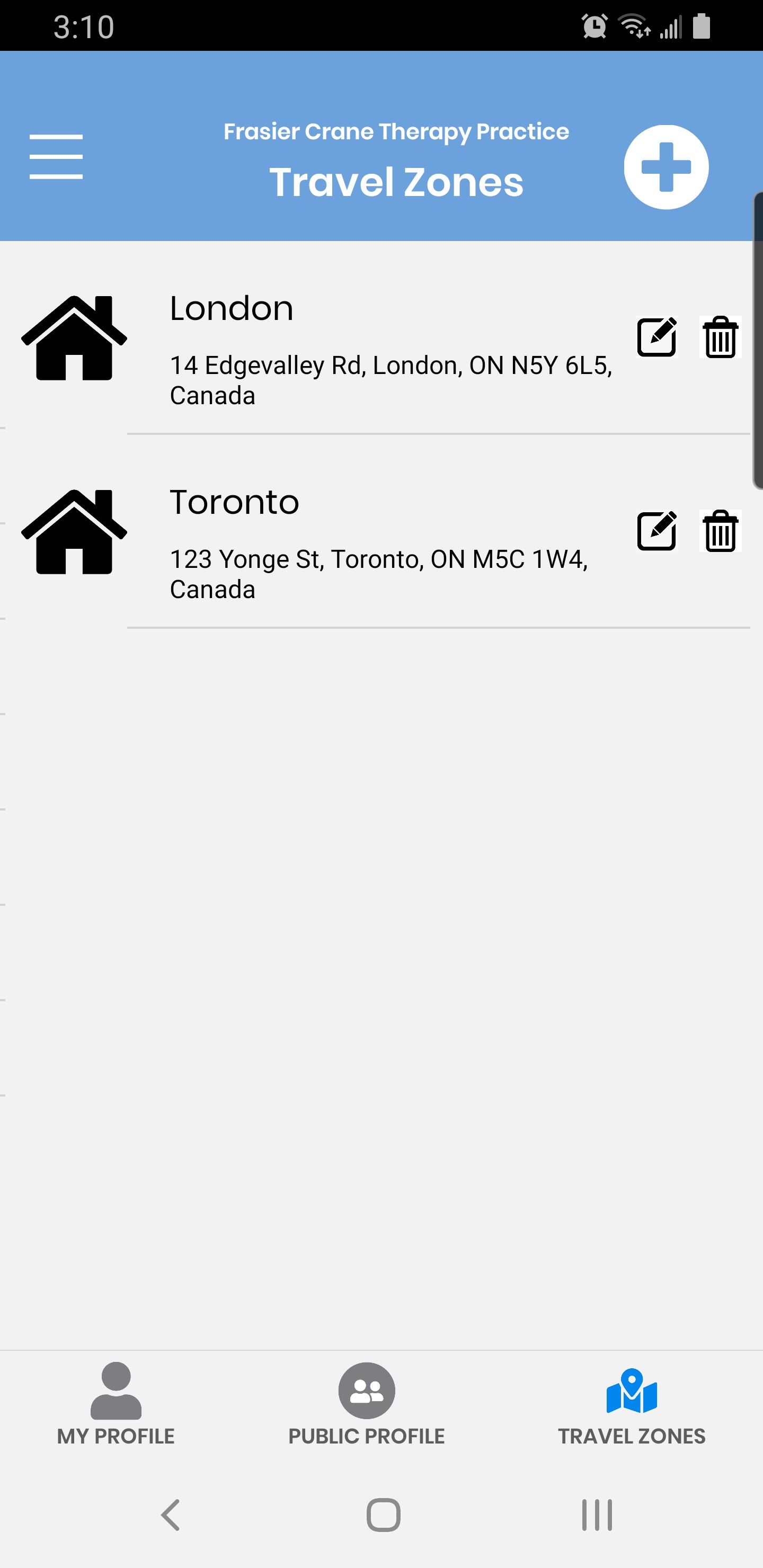Image resolution: width=763 pixels, height=1568 pixels.
Task: Add a new travel zone
Action: pos(666,167)
